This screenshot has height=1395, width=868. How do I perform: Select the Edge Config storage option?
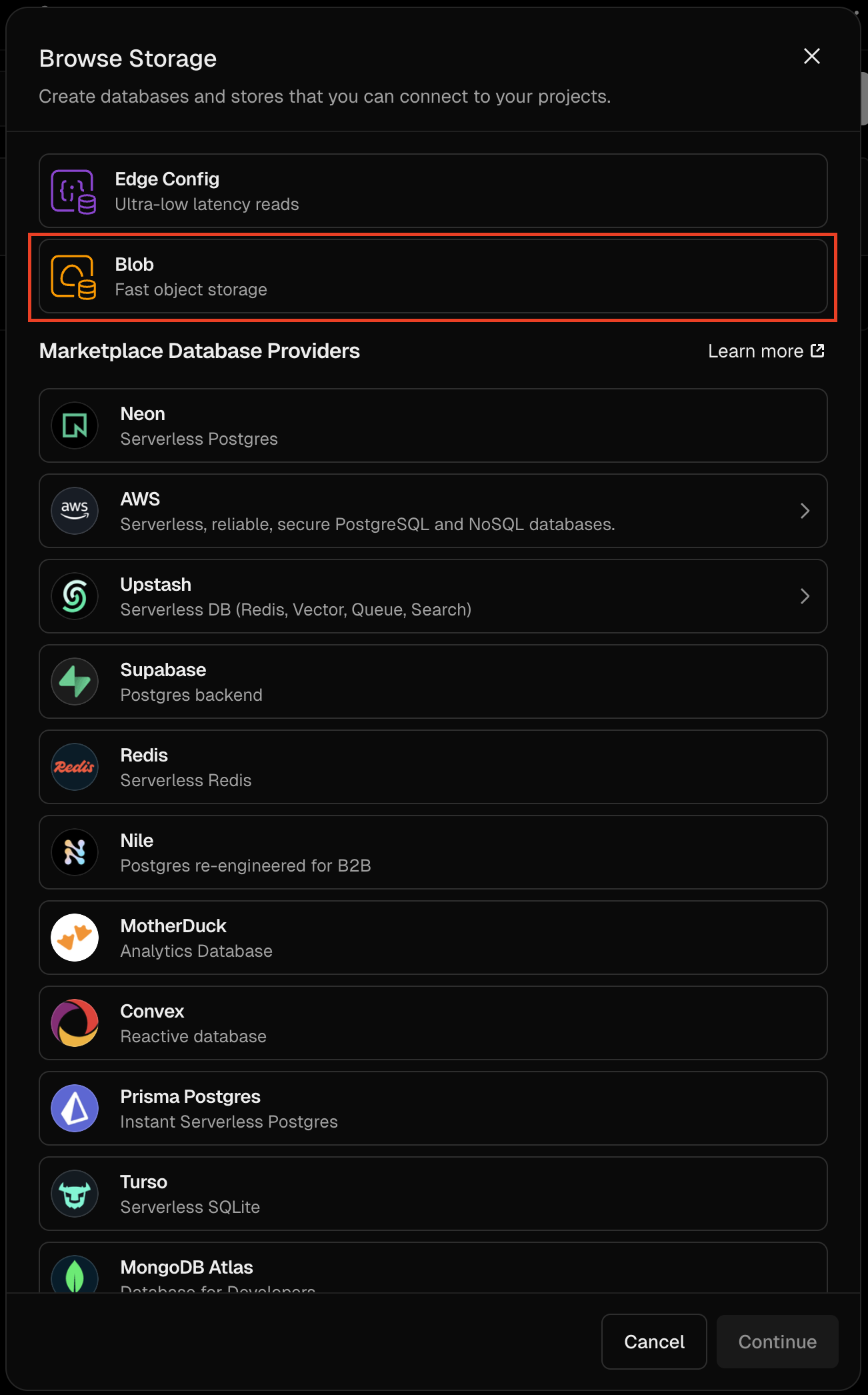point(433,191)
